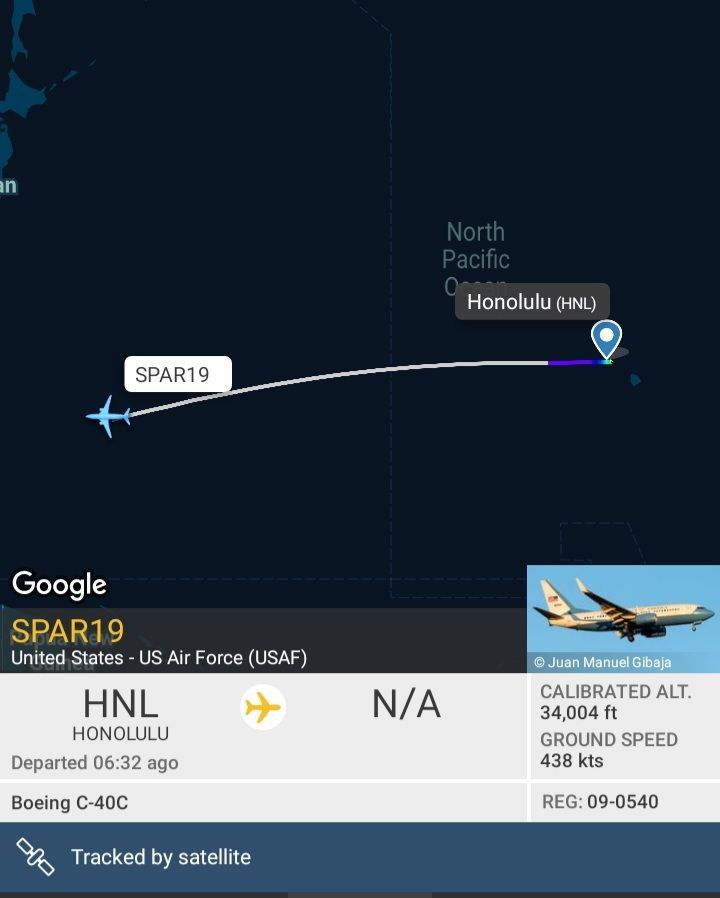
Task: Expand the SPAR19 flight details header
Action: [x=160, y=641]
